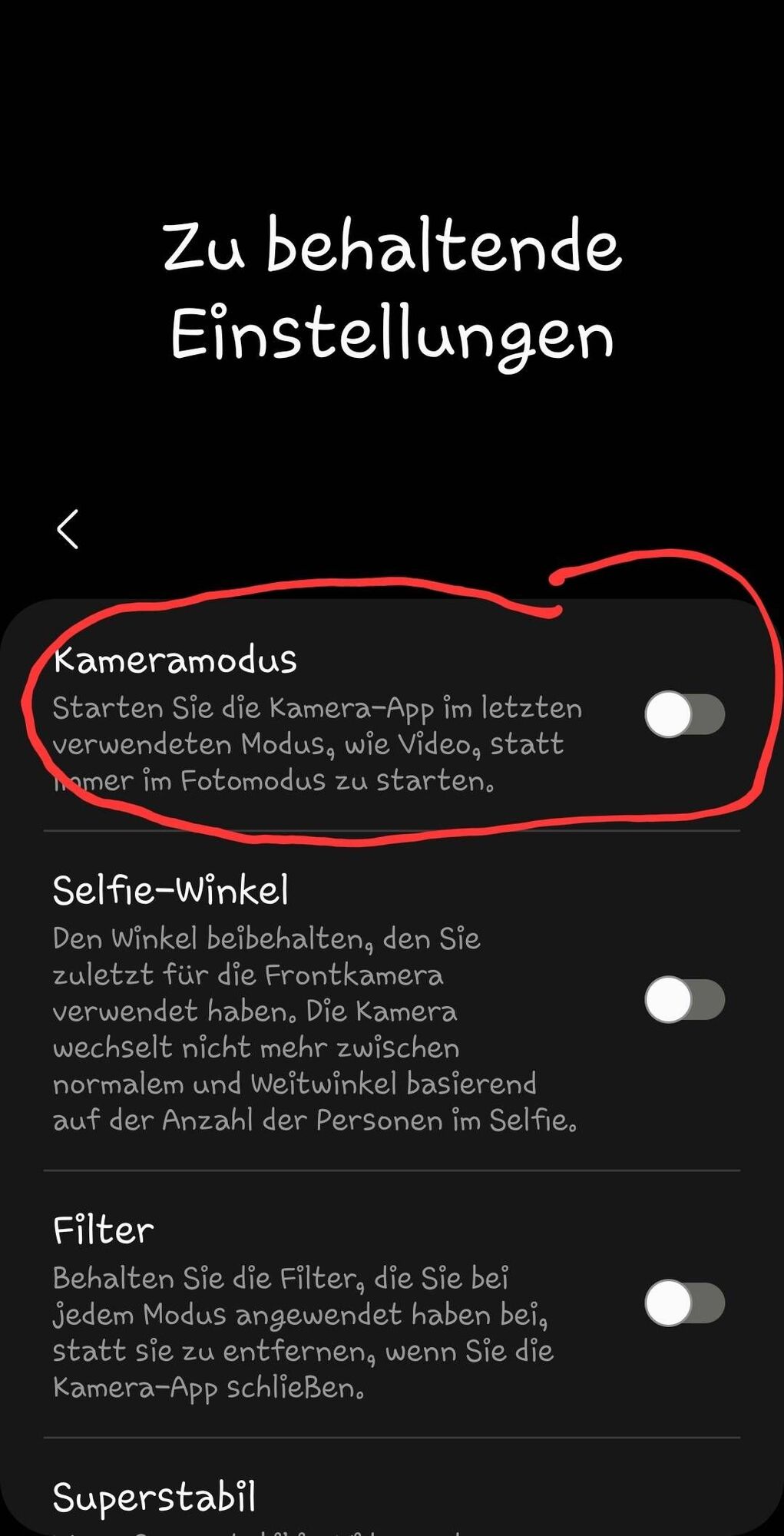Switch on the Filter setting
784x1536 pixels.
pos(684,1303)
